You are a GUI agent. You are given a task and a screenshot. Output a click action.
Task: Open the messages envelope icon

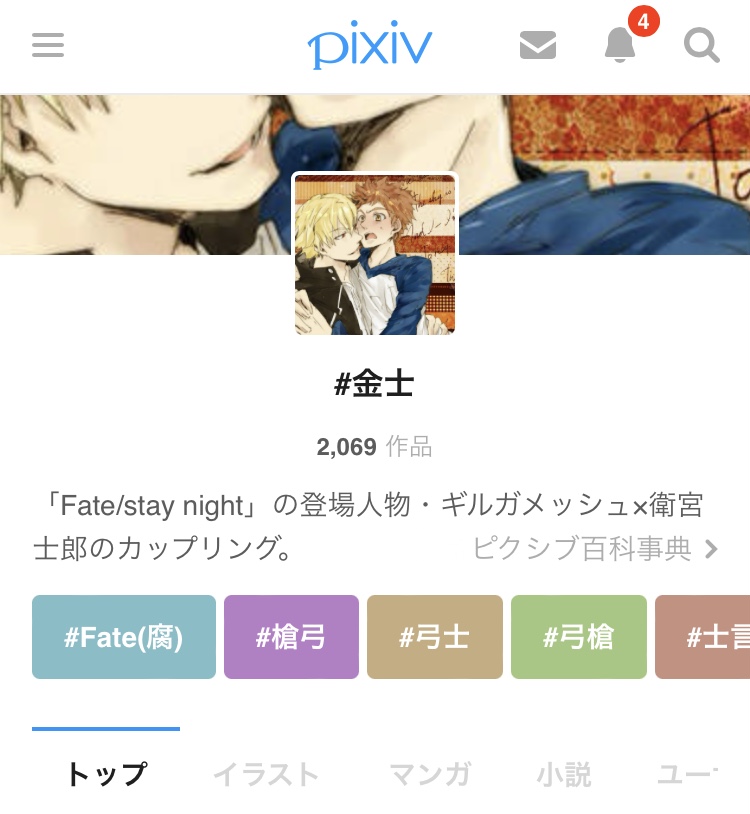538,45
